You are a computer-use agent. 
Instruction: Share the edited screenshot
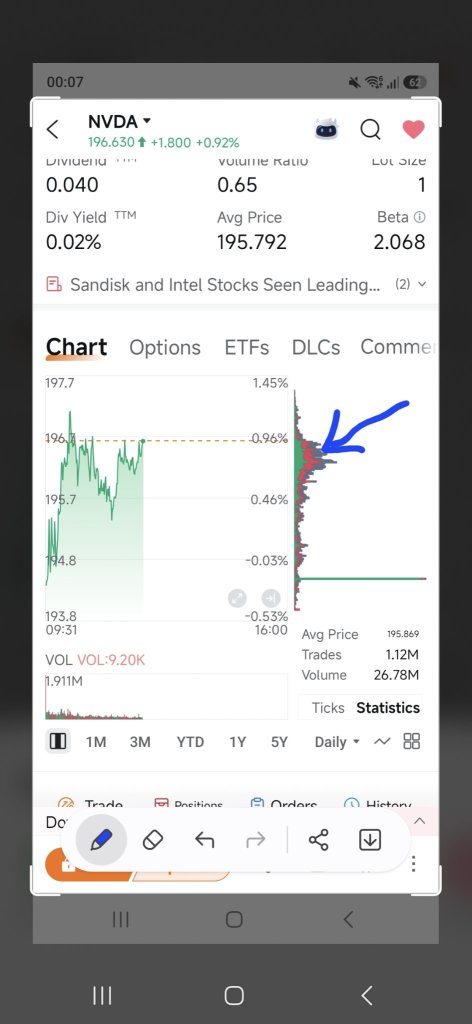click(318, 840)
